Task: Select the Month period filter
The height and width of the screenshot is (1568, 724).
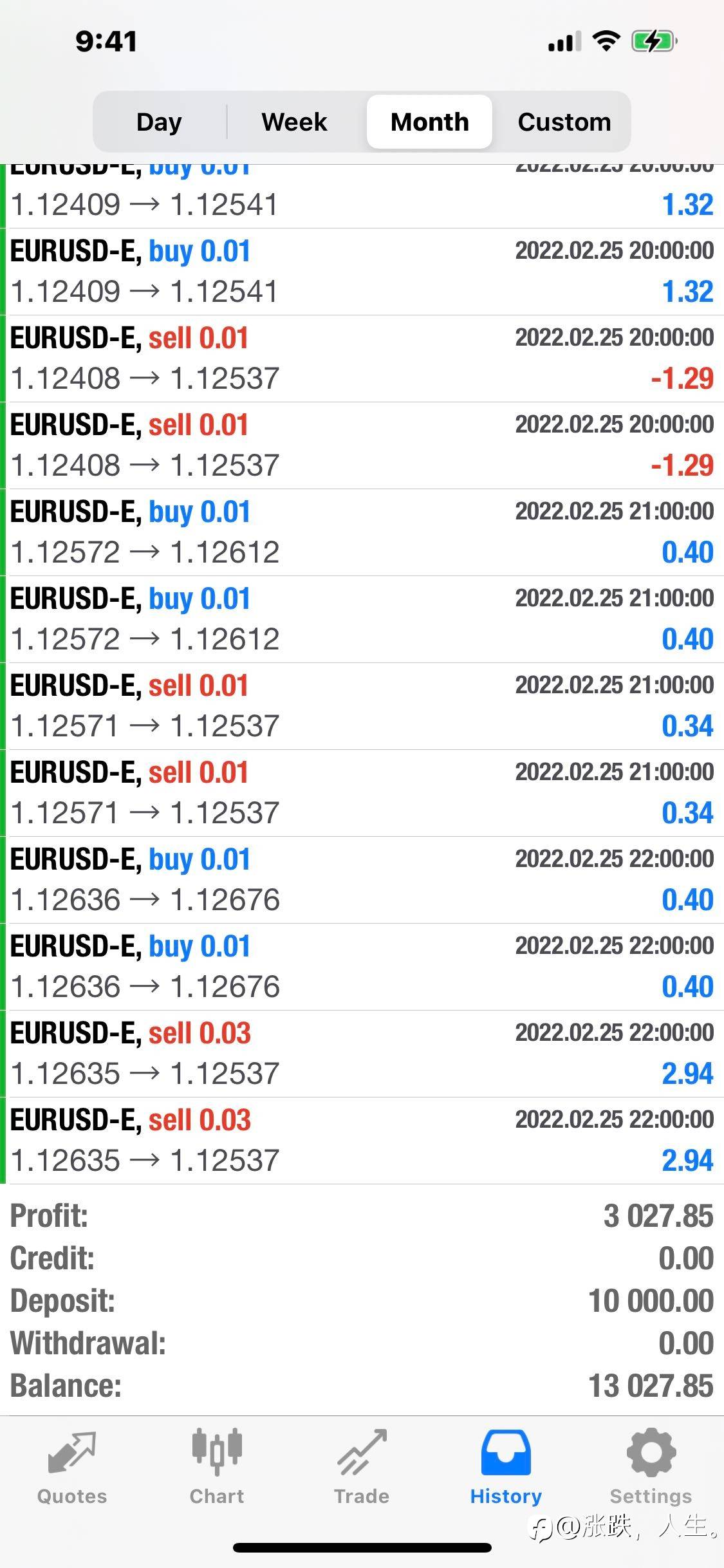Action: point(429,122)
